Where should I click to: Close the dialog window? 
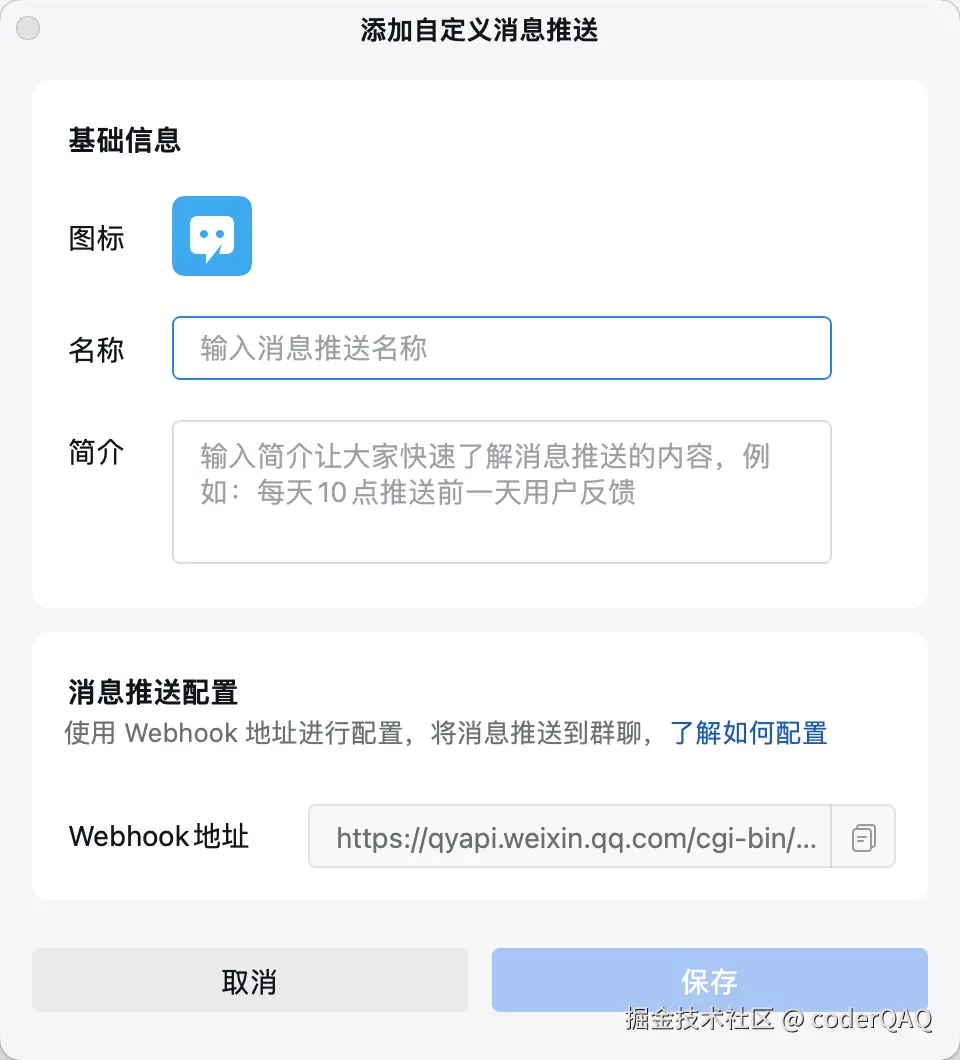[28, 29]
